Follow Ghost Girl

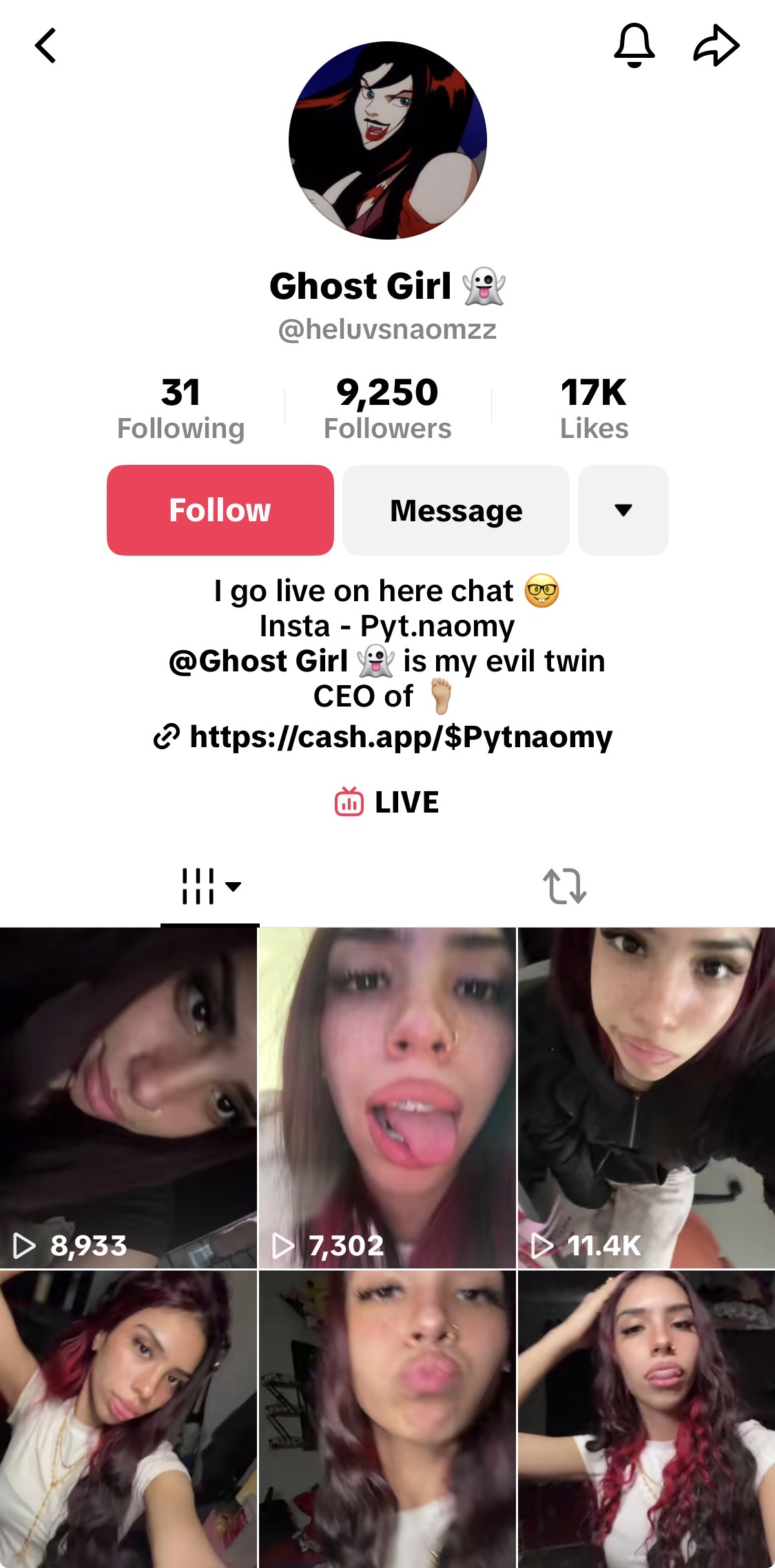pyautogui.click(x=220, y=510)
